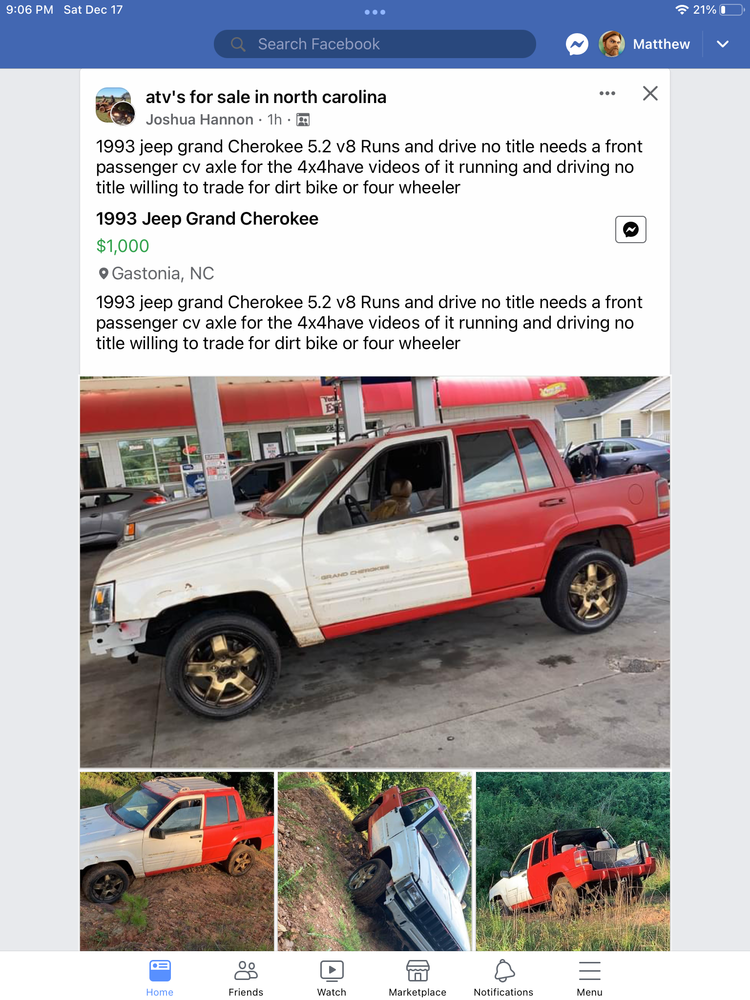Go to the Home tab
Screen dimensions: 750x1000
point(160,977)
